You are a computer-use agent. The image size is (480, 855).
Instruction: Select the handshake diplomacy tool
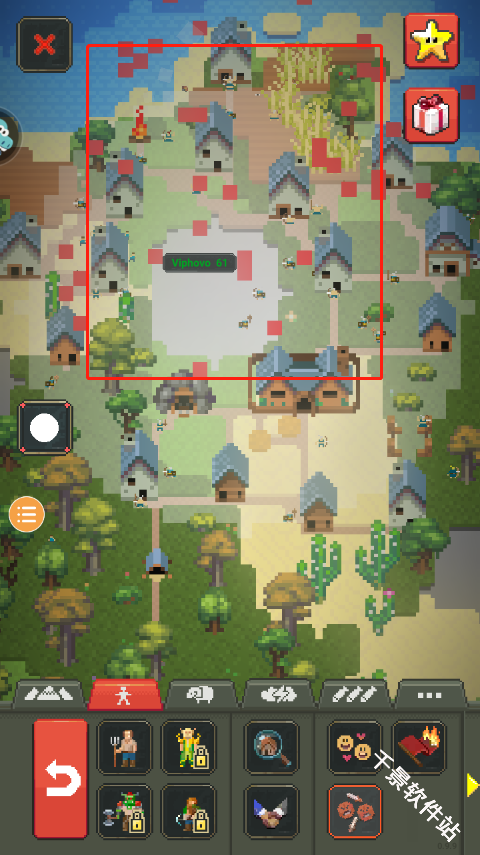click(x=271, y=811)
